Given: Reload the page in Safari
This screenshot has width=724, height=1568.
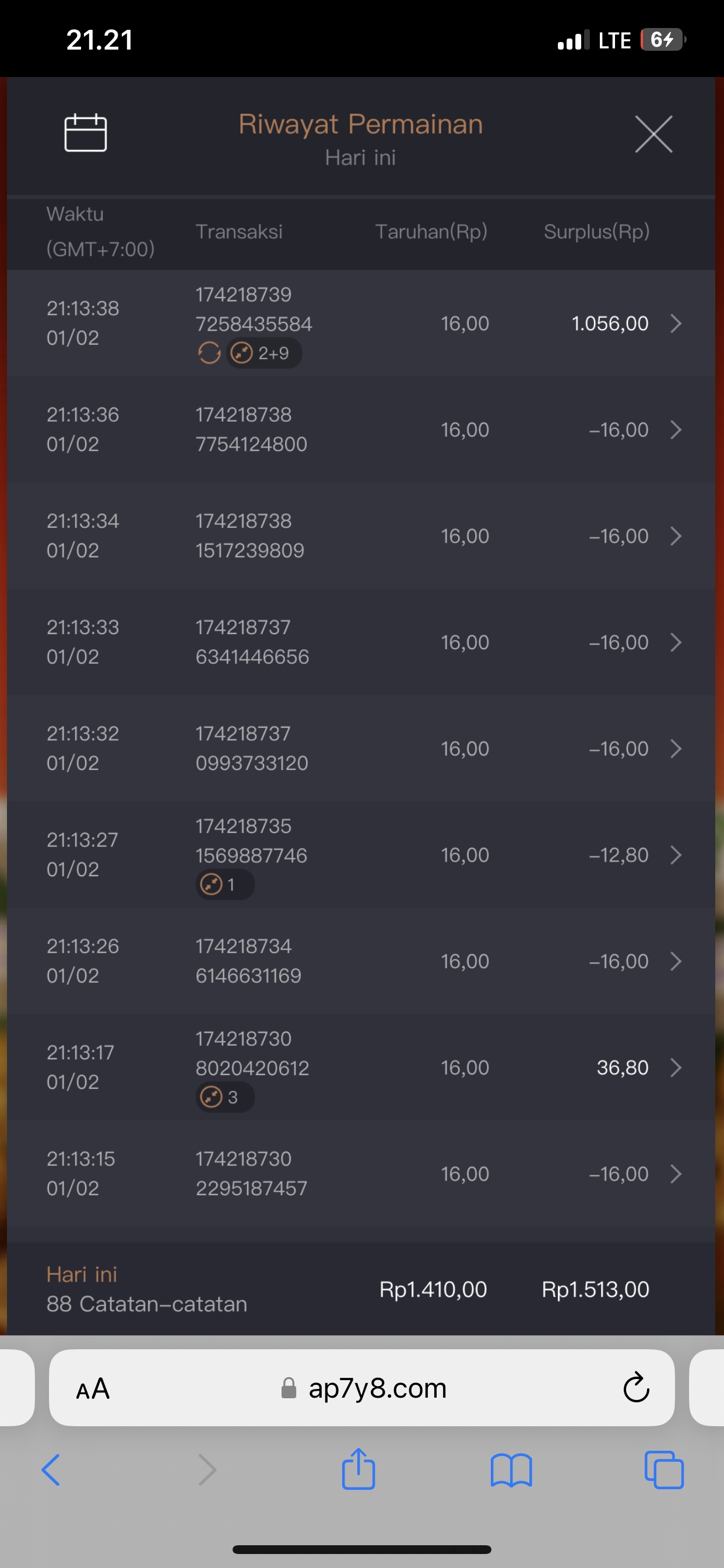Looking at the screenshot, I should (637, 1388).
